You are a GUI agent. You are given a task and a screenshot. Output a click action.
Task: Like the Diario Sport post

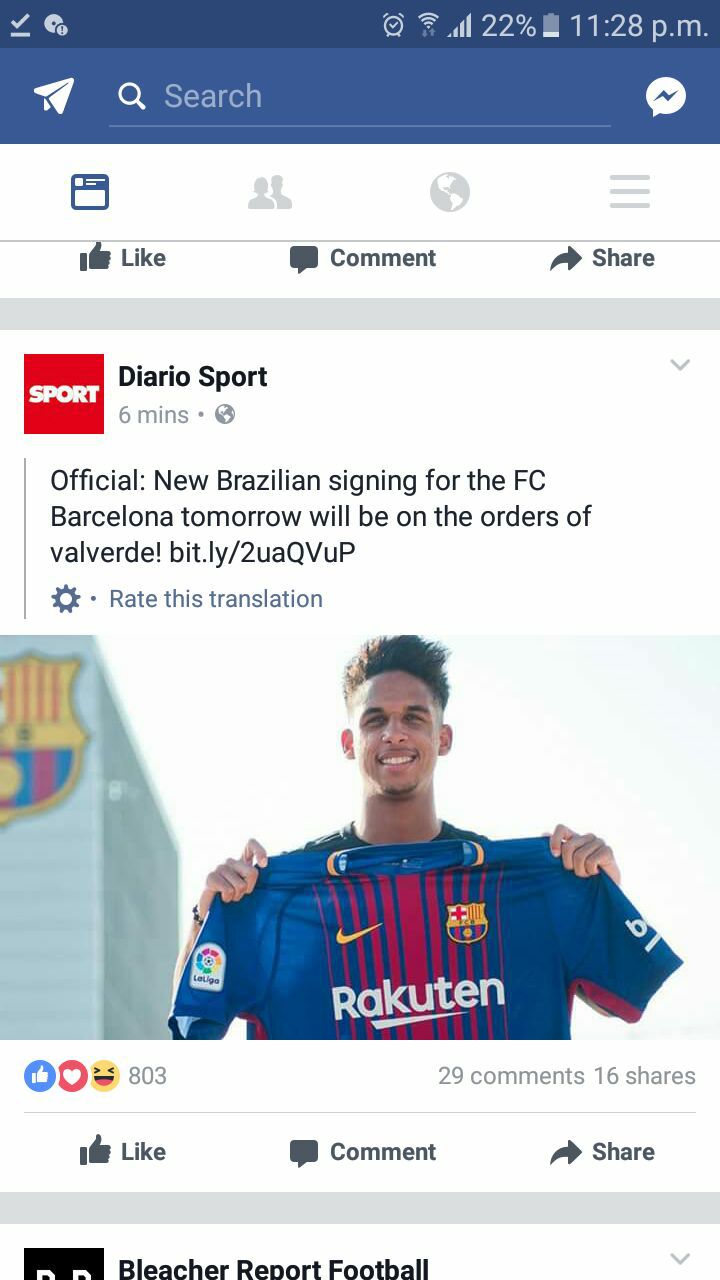tap(122, 1152)
